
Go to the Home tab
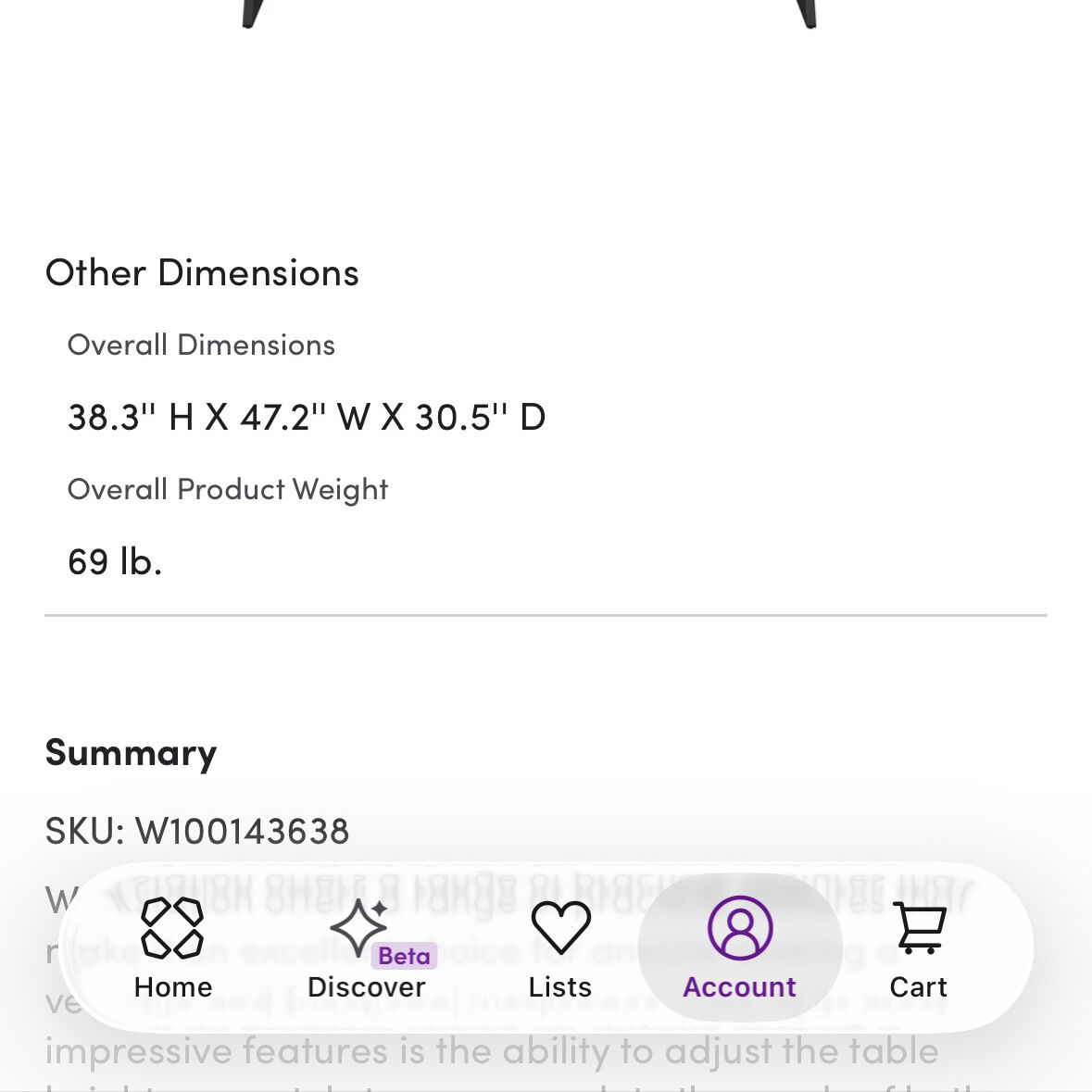pyautogui.click(x=173, y=947)
